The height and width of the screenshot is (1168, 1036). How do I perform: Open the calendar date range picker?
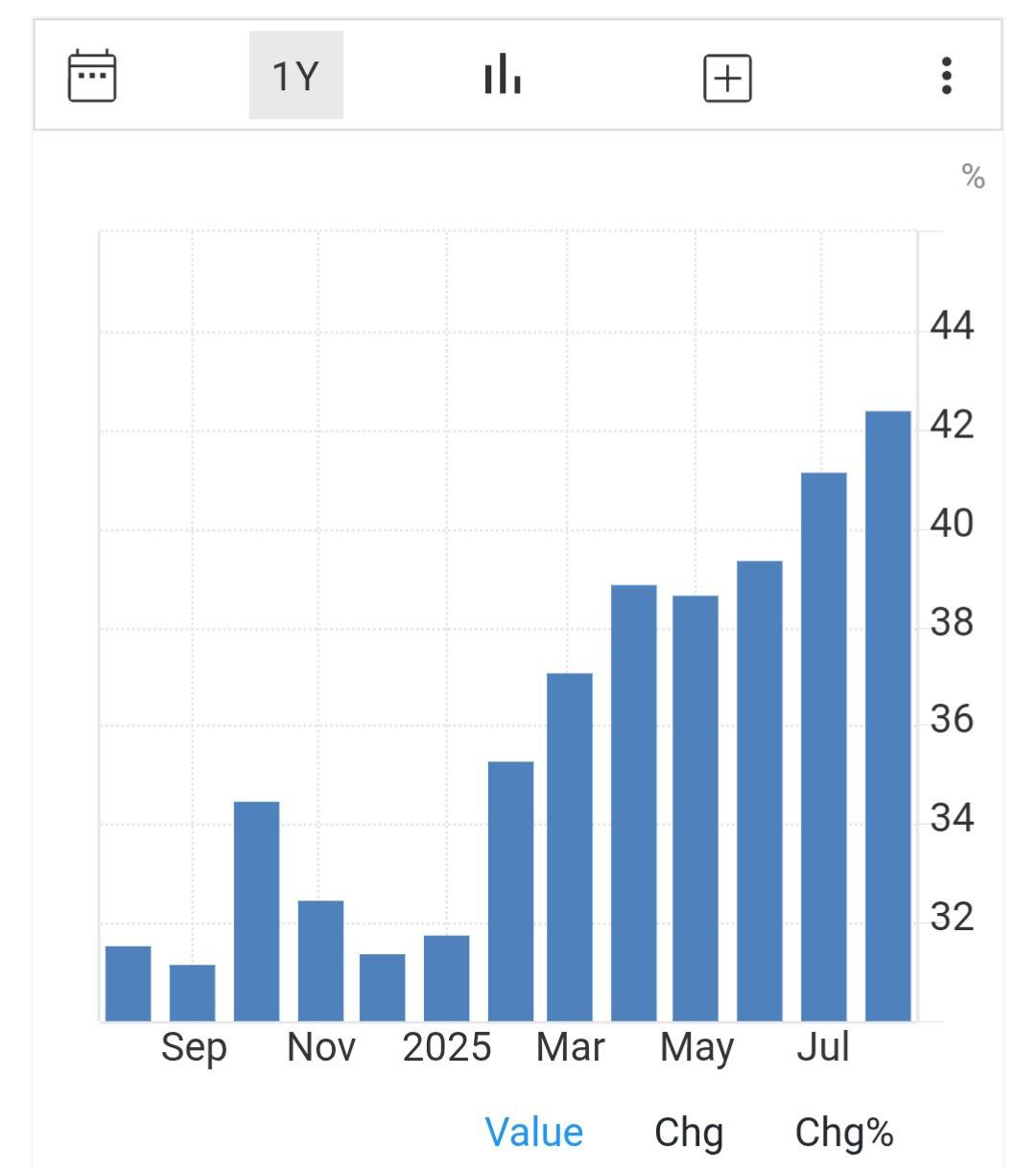92,76
